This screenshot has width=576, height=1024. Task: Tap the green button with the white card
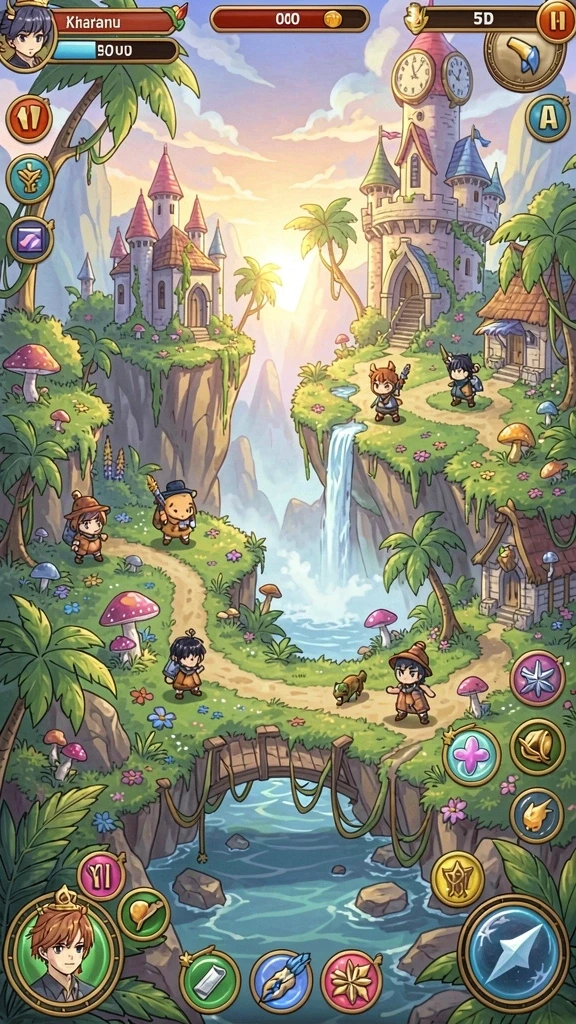pyautogui.click(x=210, y=981)
